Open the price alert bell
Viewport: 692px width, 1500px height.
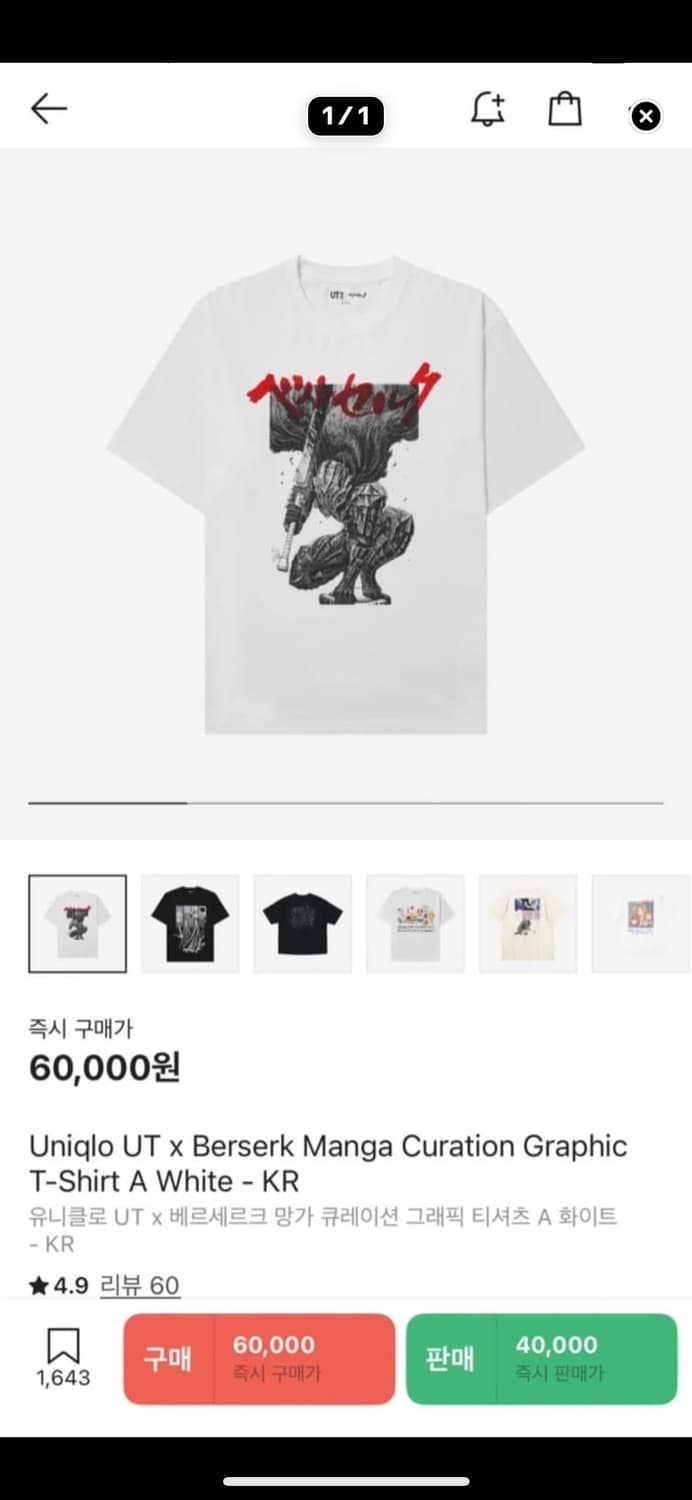coord(488,109)
